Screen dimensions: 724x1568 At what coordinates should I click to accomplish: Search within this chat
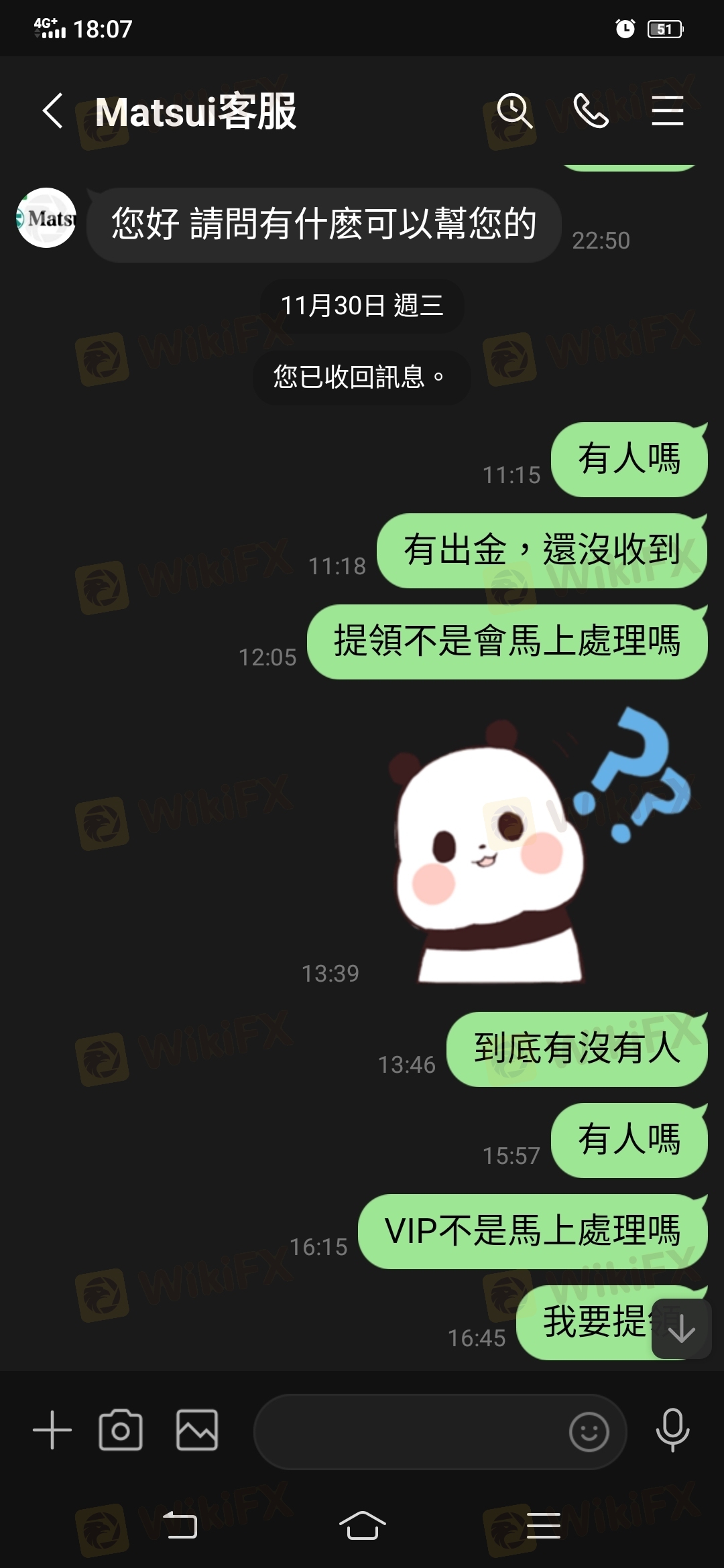[514, 111]
